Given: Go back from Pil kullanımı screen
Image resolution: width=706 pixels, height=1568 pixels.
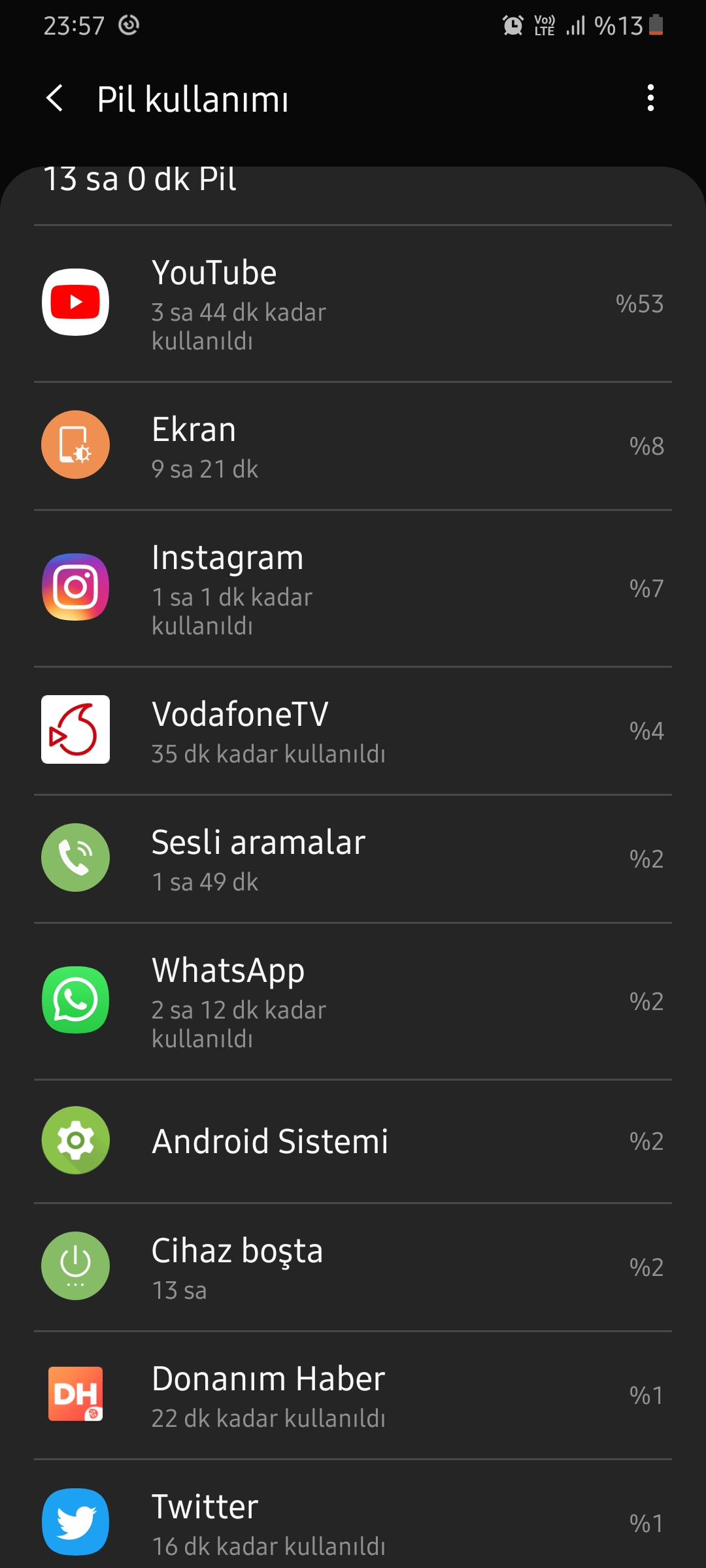Looking at the screenshot, I should (x=56, y=99).
